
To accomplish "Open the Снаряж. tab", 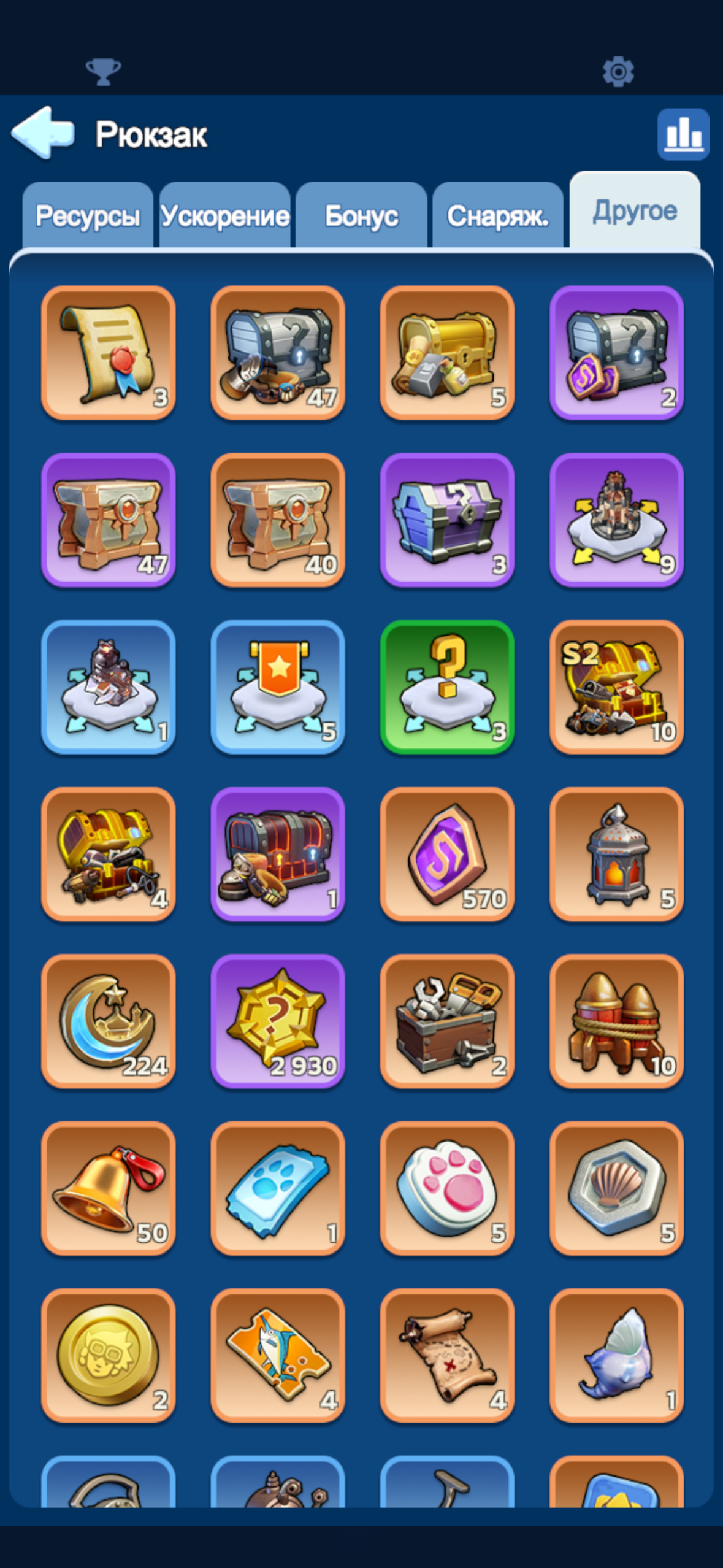I will pyautogui.click(x=498, y=215).
